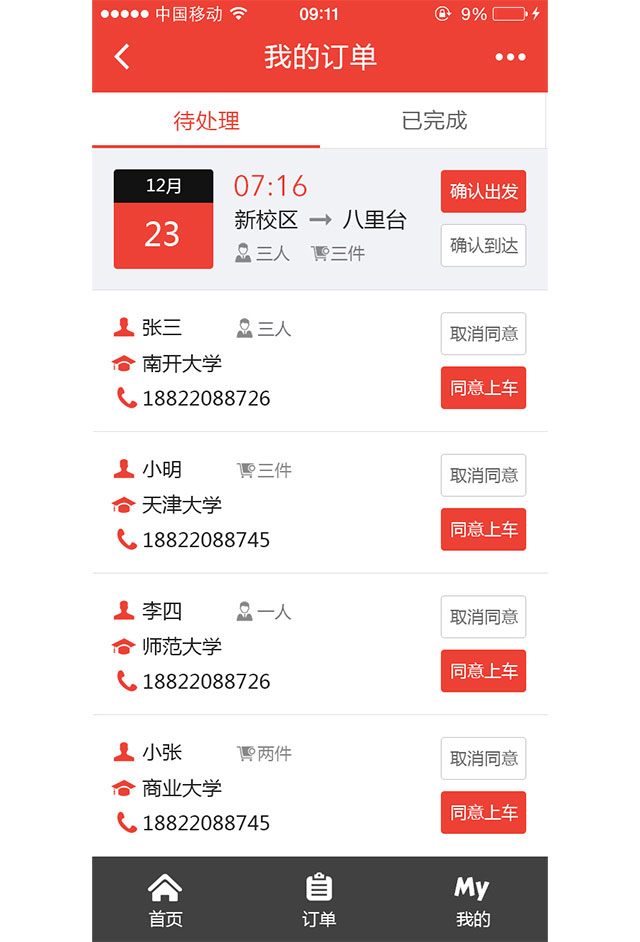Viewport: 640px width, 942px height.
Task: Open the three-dot more options menu
Action: [x=510, y=57]
